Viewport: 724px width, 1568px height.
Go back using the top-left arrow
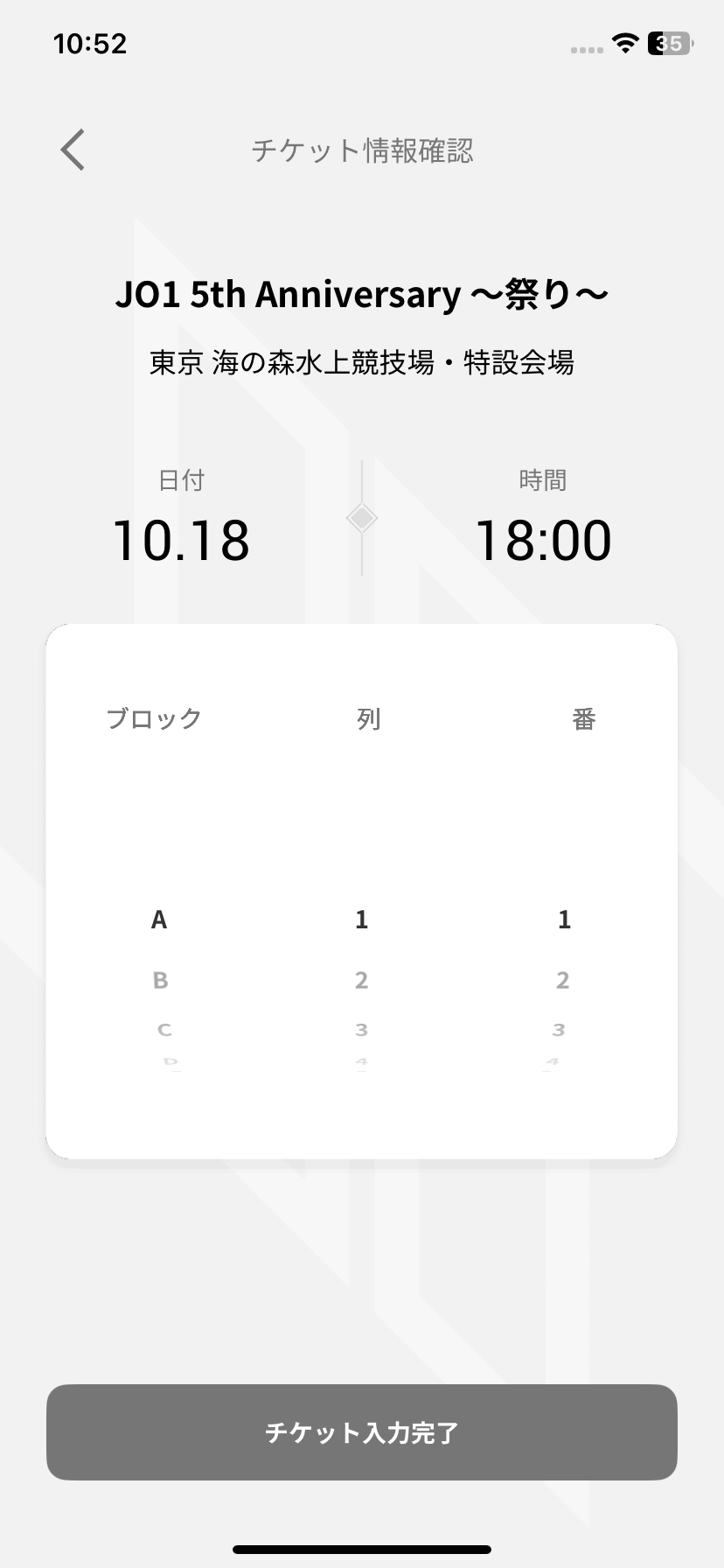[x=73, y=150]
